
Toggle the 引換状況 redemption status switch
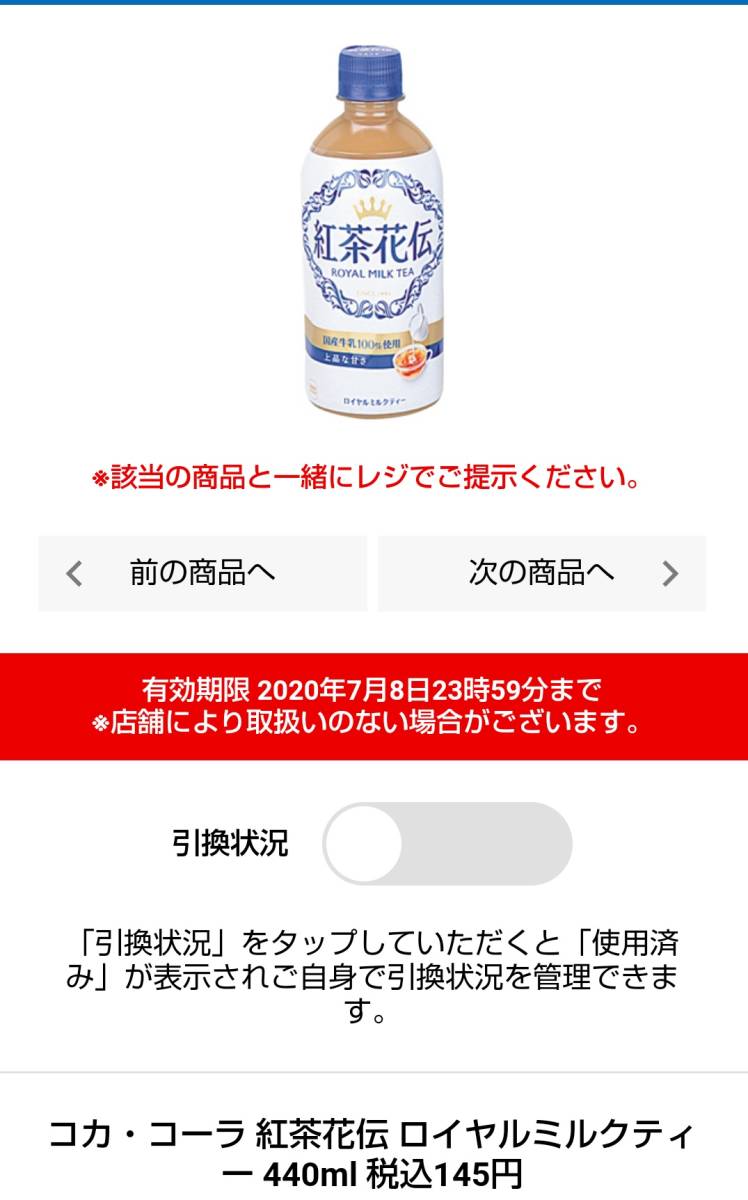[x=447, y=843]
